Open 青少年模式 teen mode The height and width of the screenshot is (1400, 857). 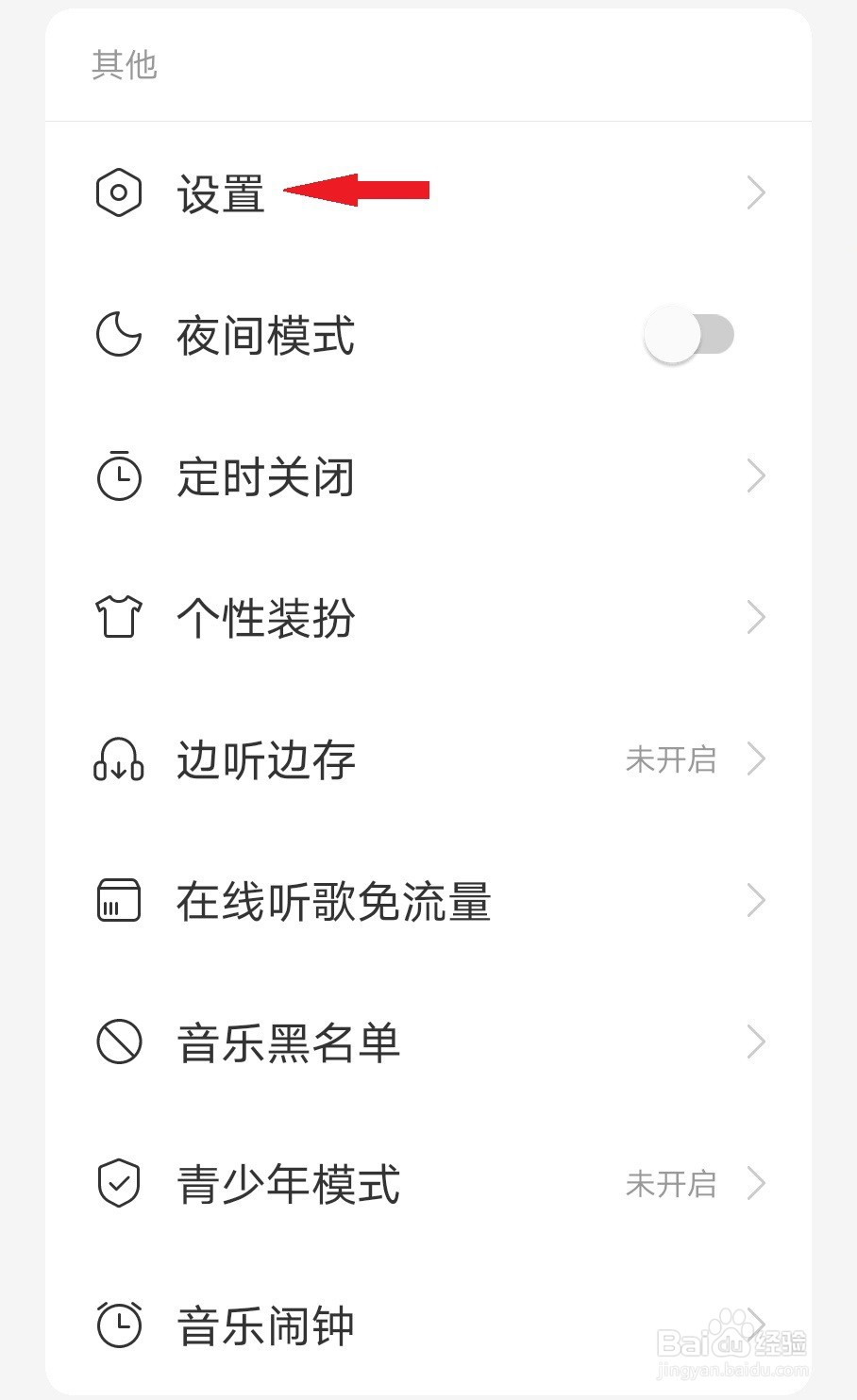(428, 1184)
